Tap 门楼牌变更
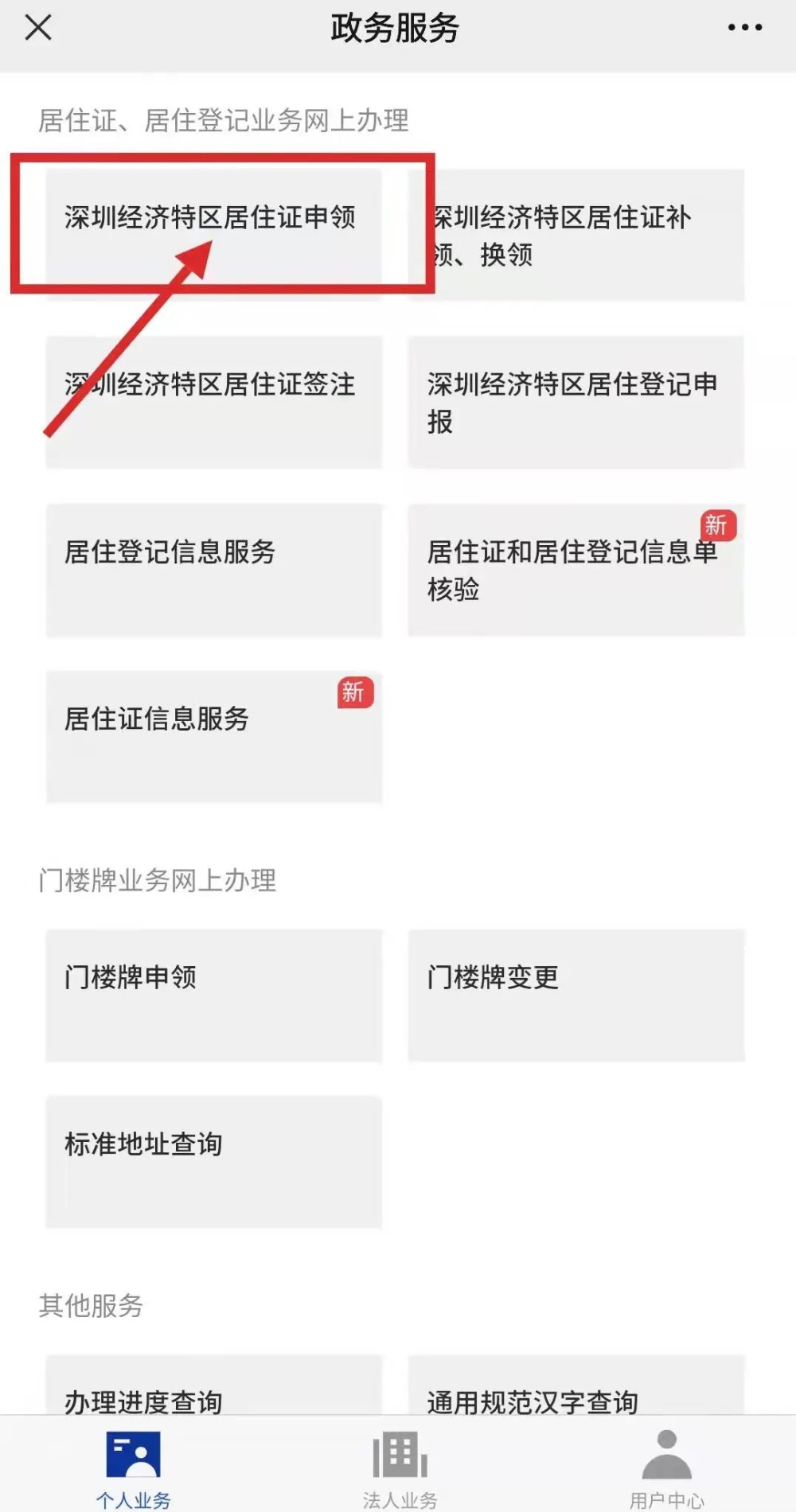This screenshot has height=1512, width=796. (x=576, y=995)
